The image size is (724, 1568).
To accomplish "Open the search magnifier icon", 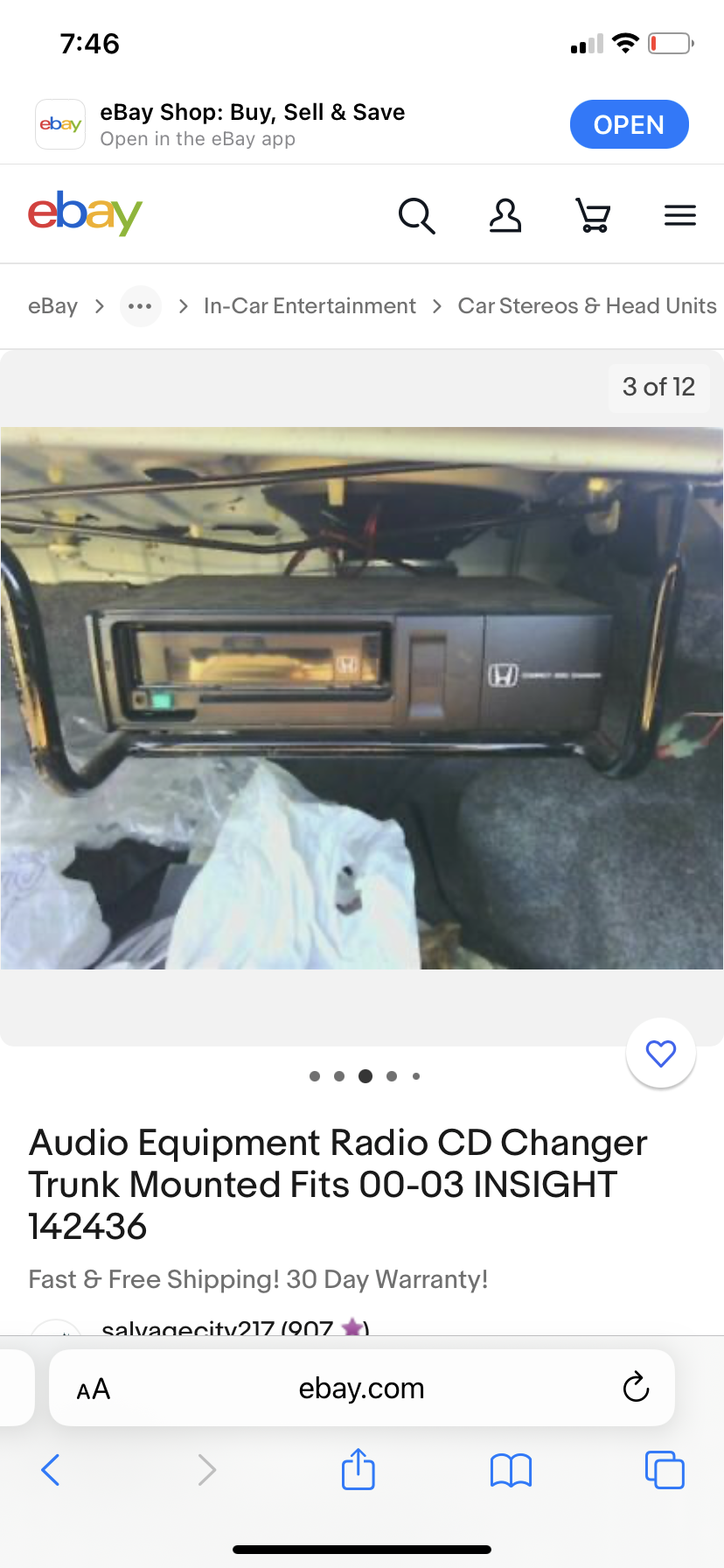I will pyautogui.click(x=416, y=215).
